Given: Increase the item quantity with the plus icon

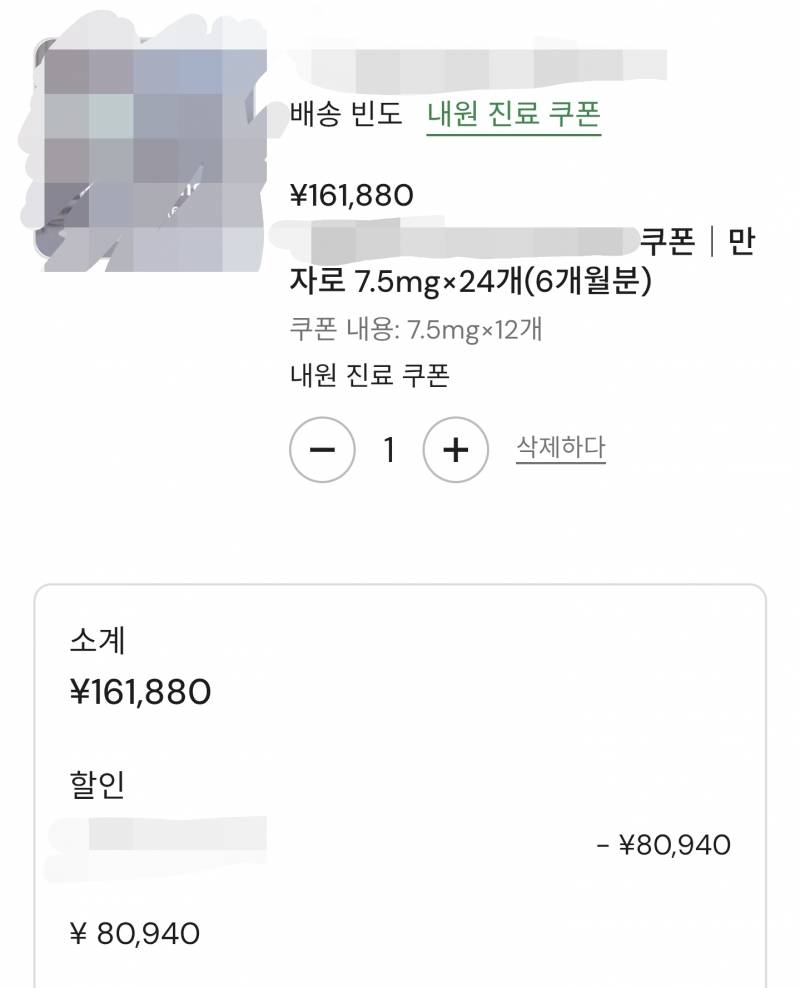Looking at the screenshot, I should click(x=454, y=450).
